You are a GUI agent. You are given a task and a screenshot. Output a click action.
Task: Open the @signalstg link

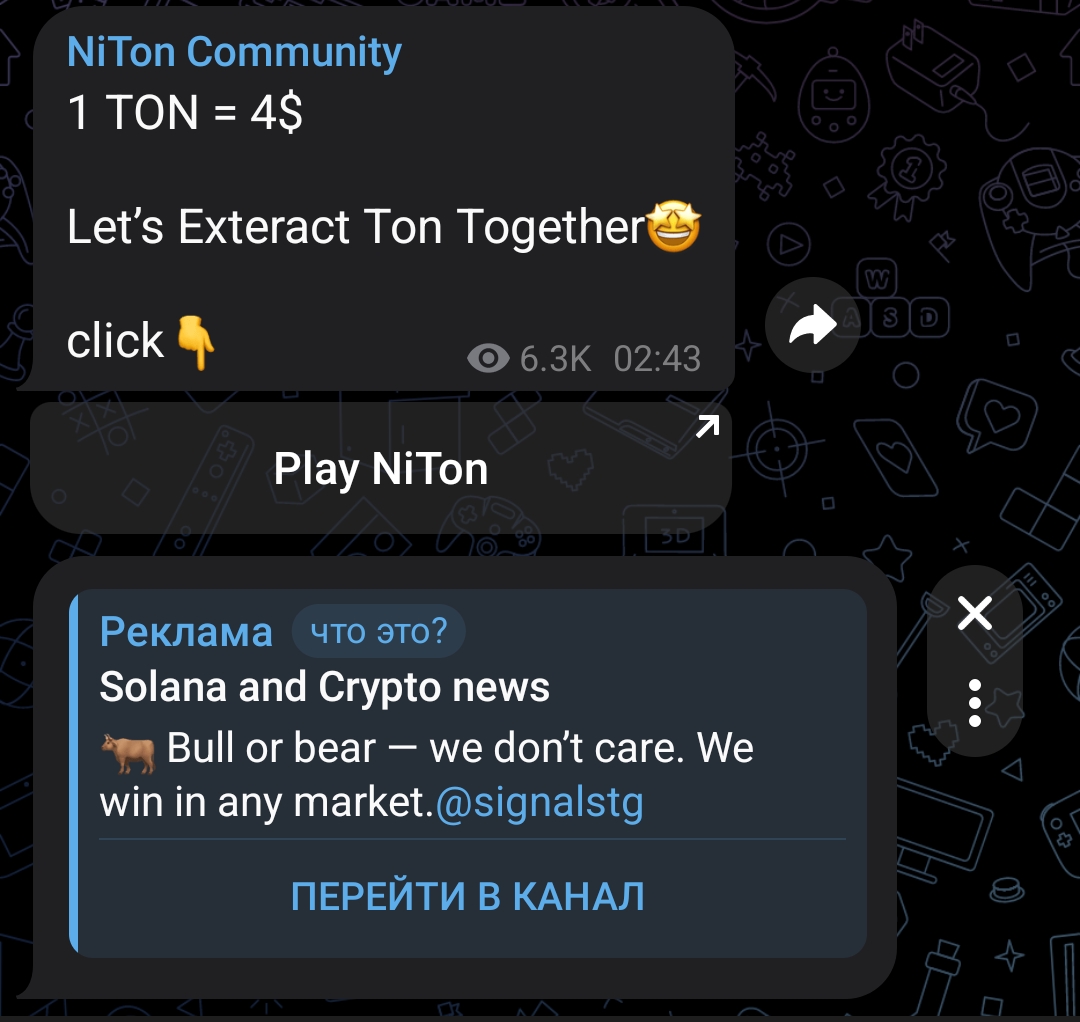click(539, 804)
